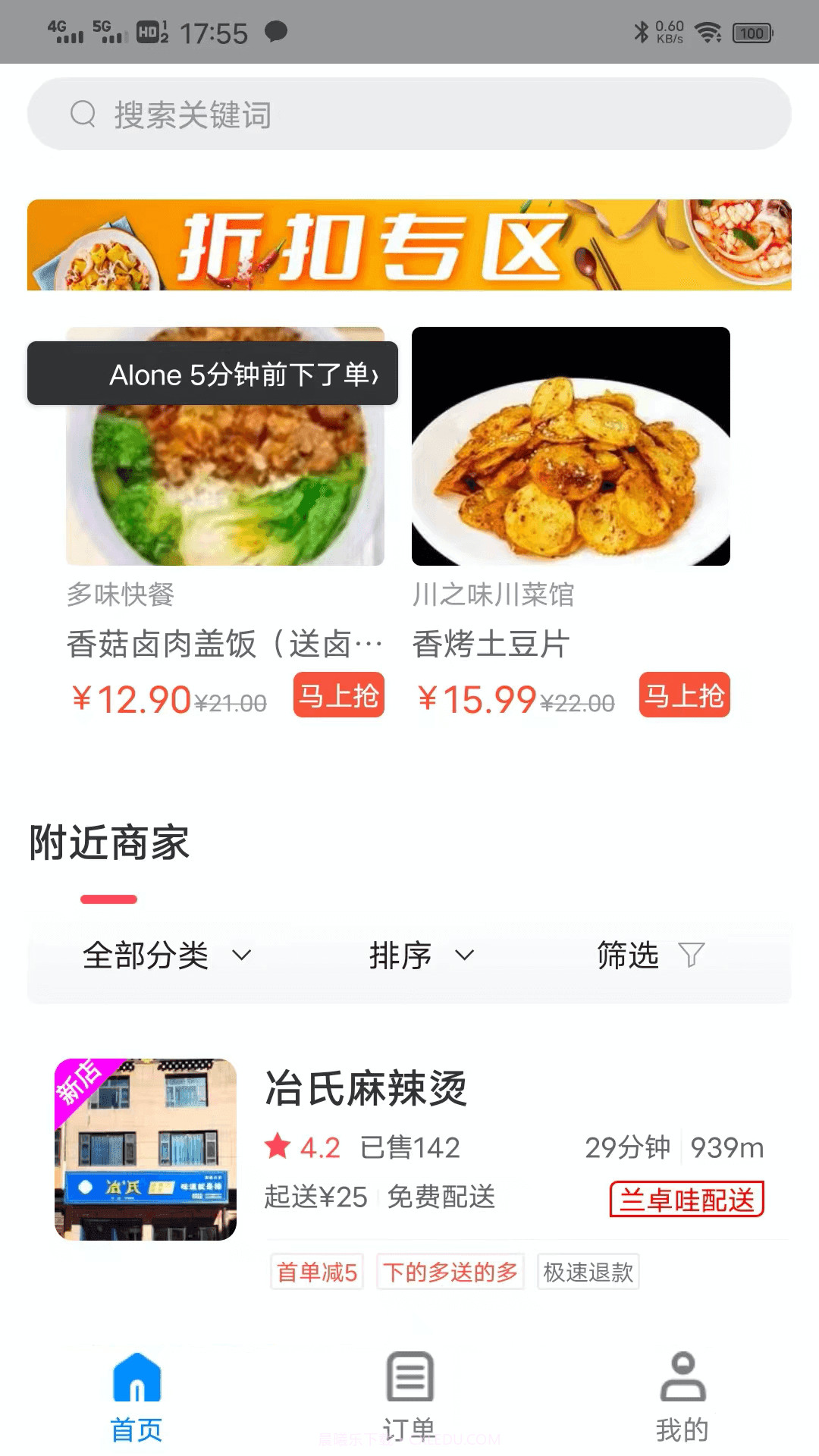819x1456 pixels.
Task: Open the 排序 sorting dropdown
Action: (x=421, y=955)
